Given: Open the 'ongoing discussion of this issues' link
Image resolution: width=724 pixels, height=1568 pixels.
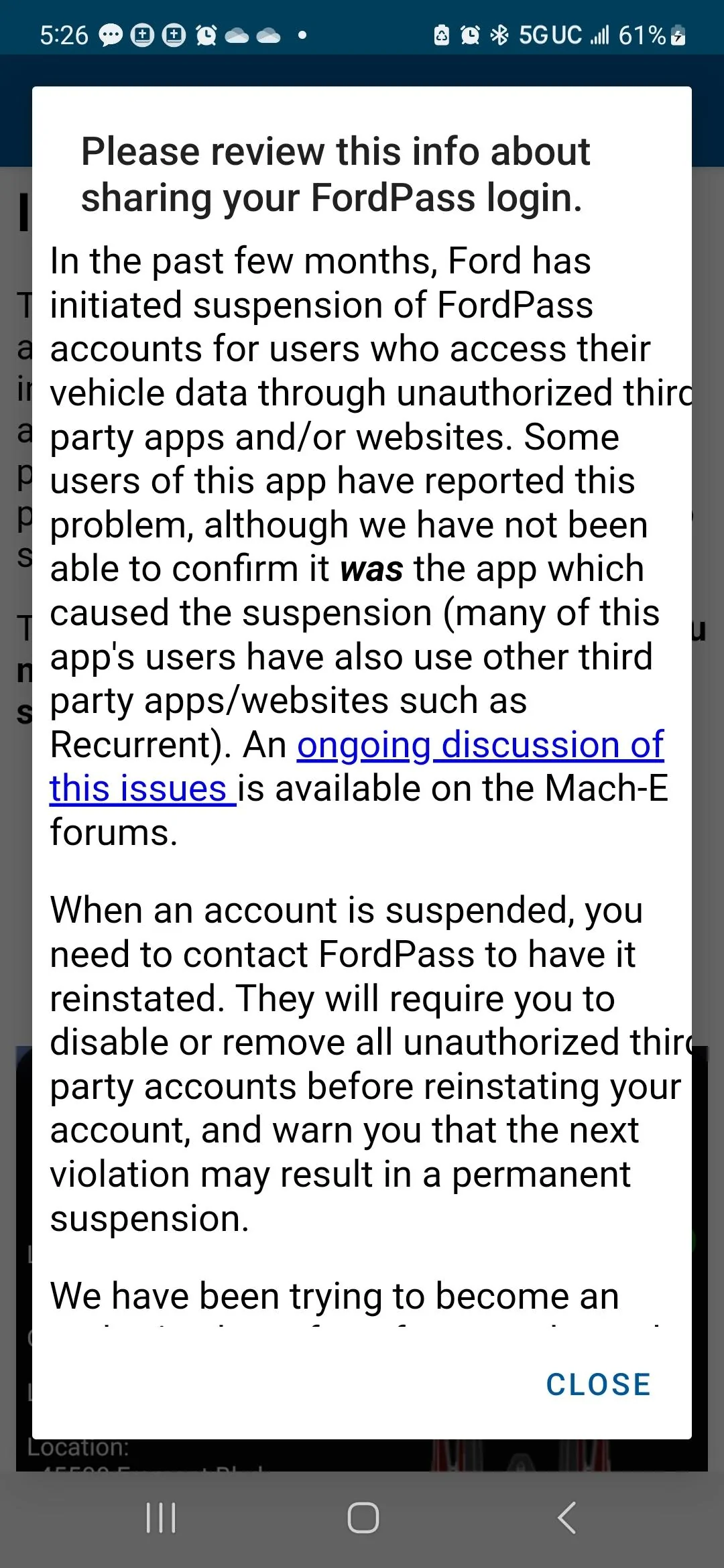Looking at the screenshot, I should coord(479,745).
